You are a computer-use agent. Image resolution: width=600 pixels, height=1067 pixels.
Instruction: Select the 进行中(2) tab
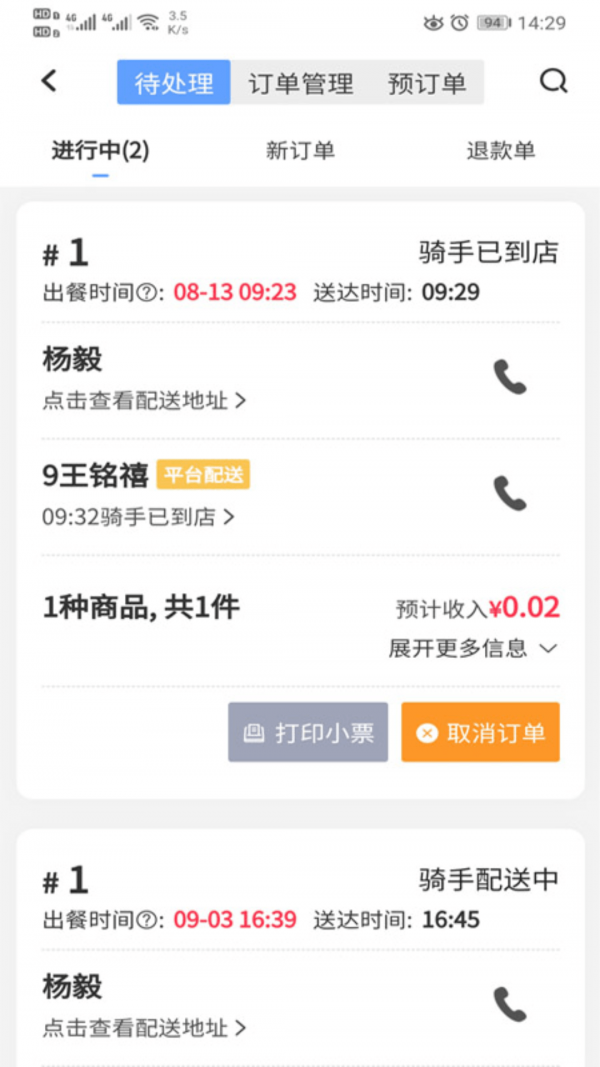pyautogui.click(x=100, y=151)
